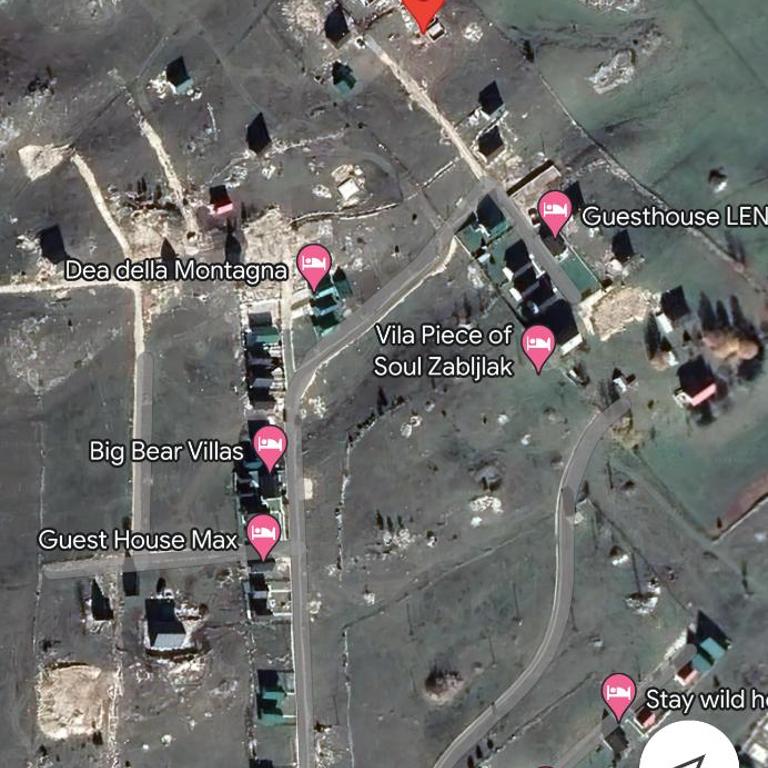Image resolution: width=768 pixels, height=768 pixels.
Task: Select the Guest House Max pin
Action: 263,534
